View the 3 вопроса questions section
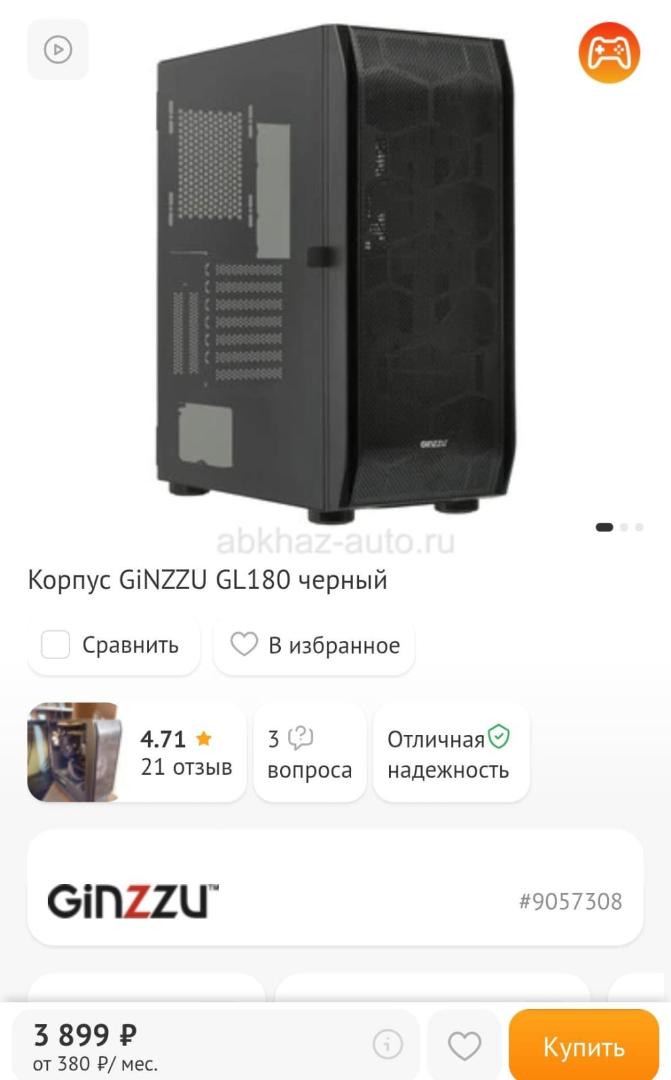 tap(309, 752)
